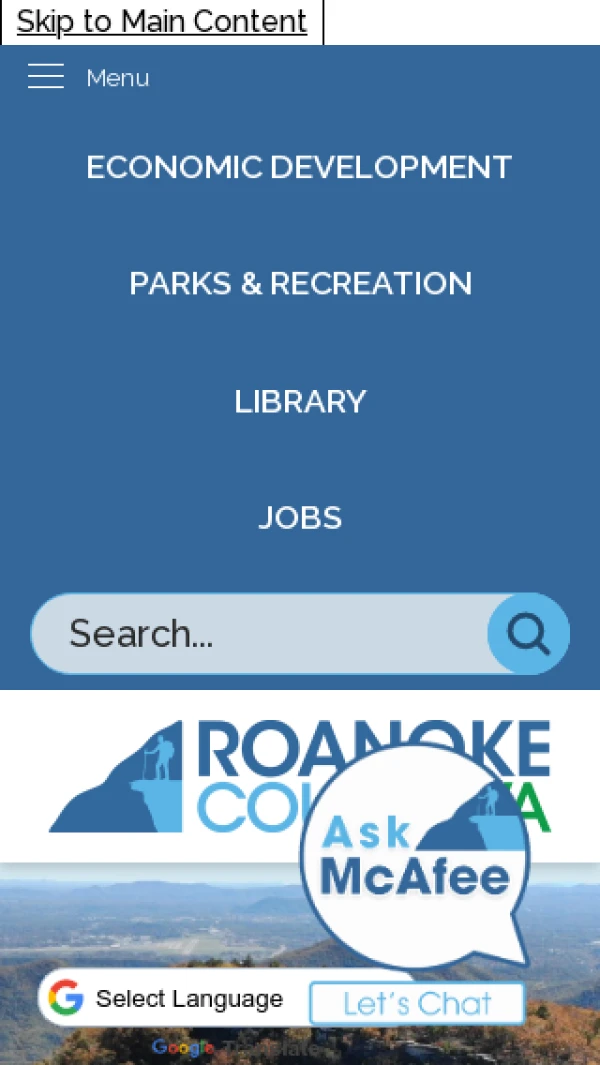Tap the magnifying glass search button
This screenshot has width=600, height=1065.
pyautogui.click(x=528, y=633)
